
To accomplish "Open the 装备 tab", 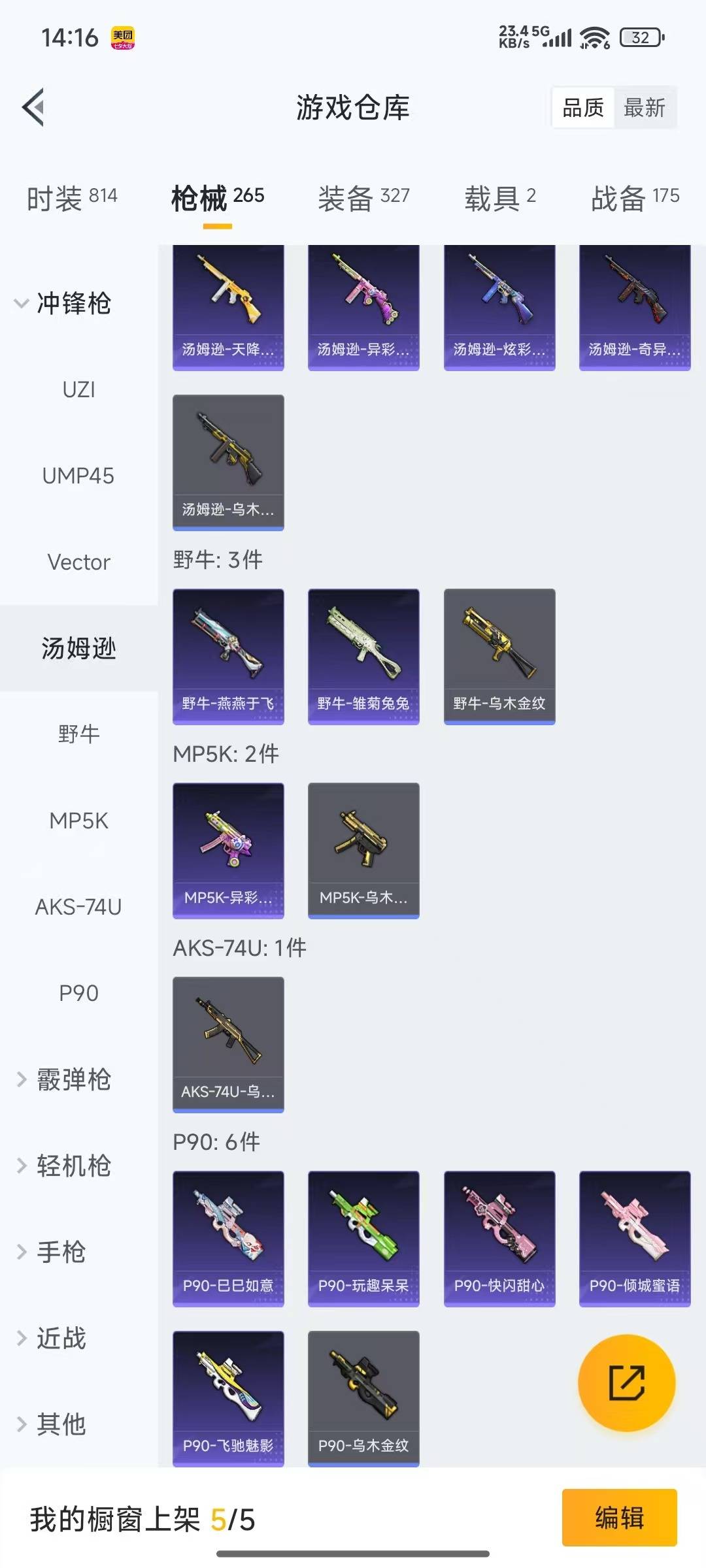I will 363,197.
